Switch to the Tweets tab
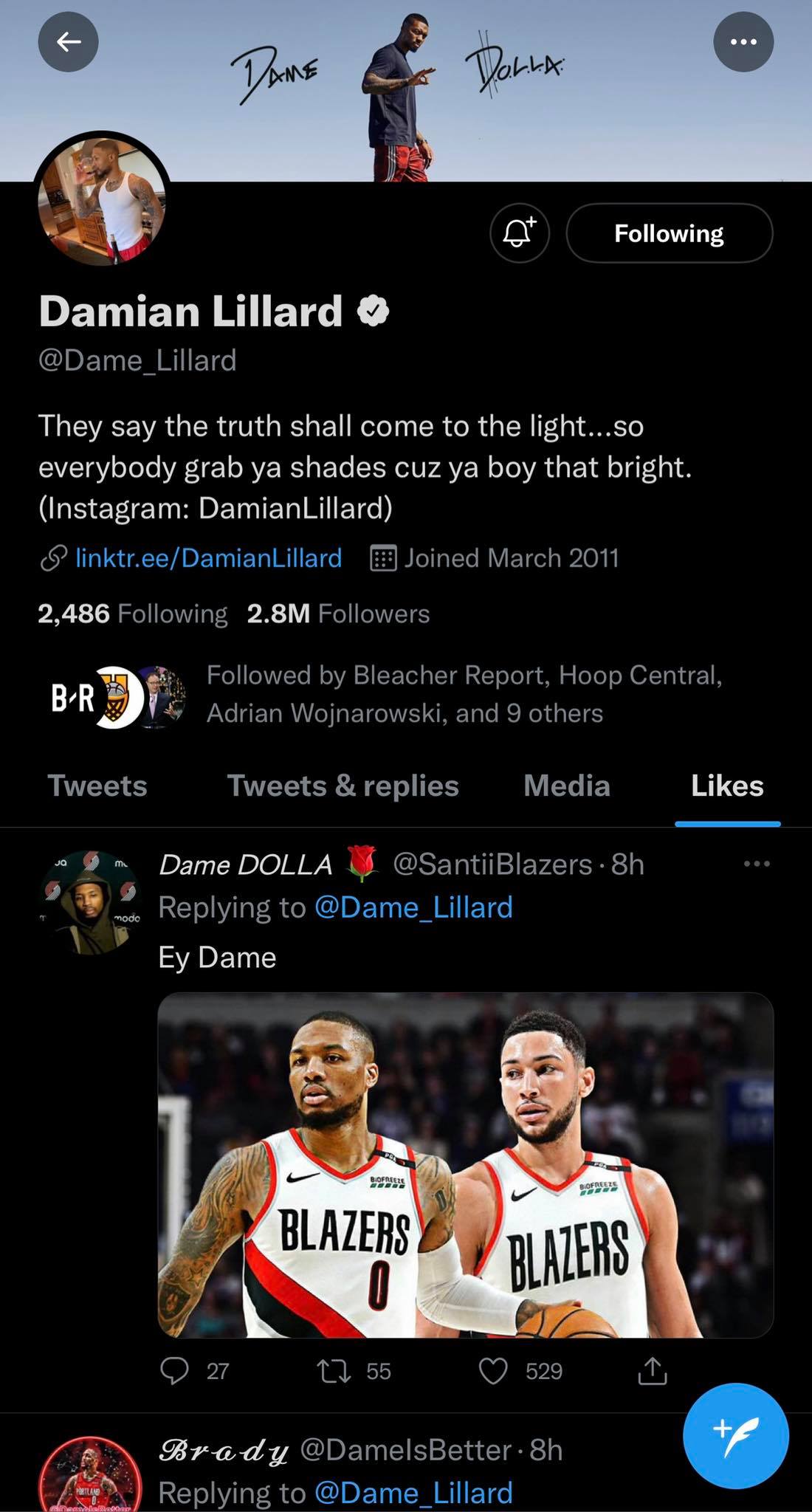The image size is (812, 1512). click(97, 786)
